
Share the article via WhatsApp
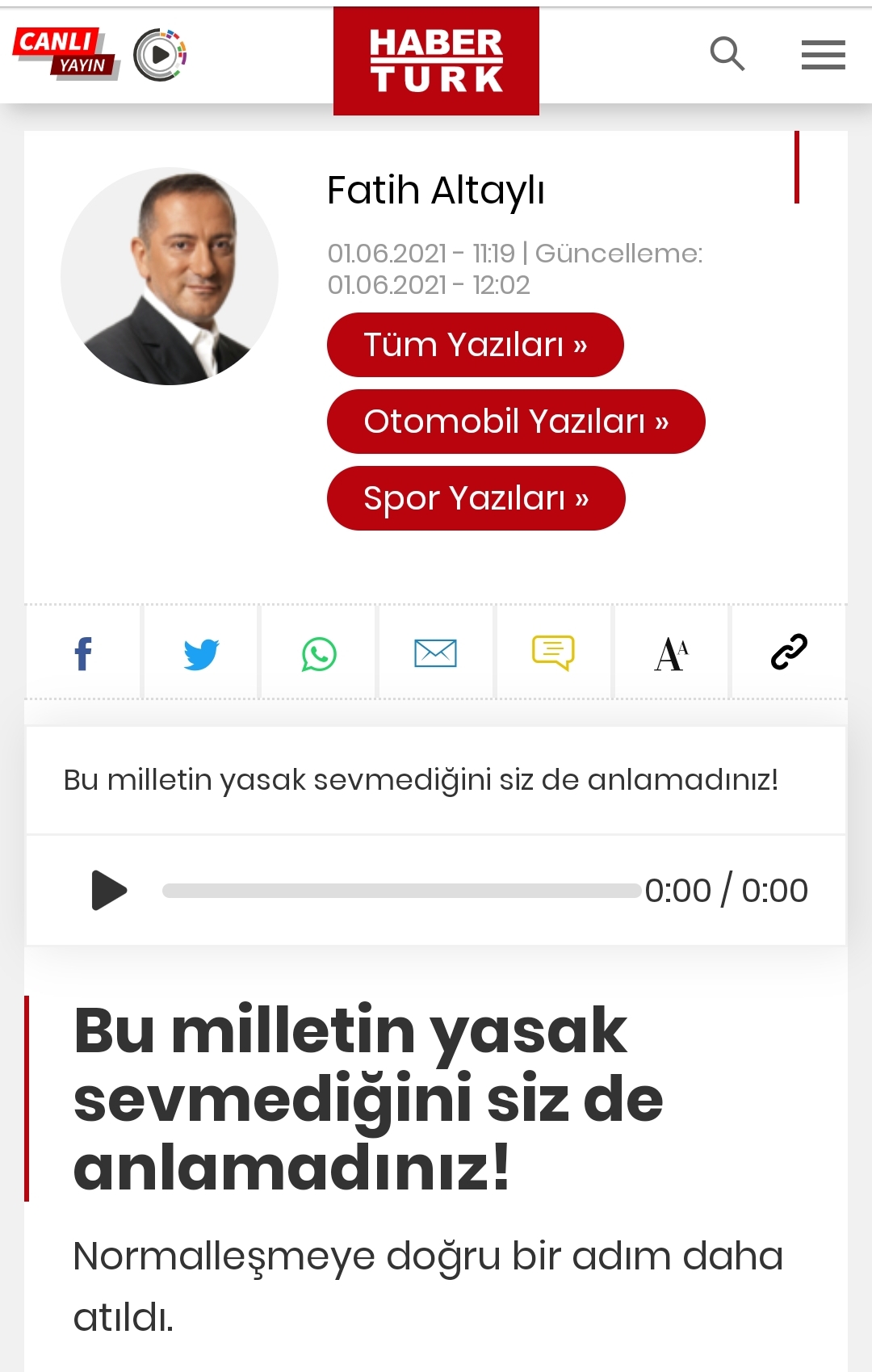[x=319, y=652]
